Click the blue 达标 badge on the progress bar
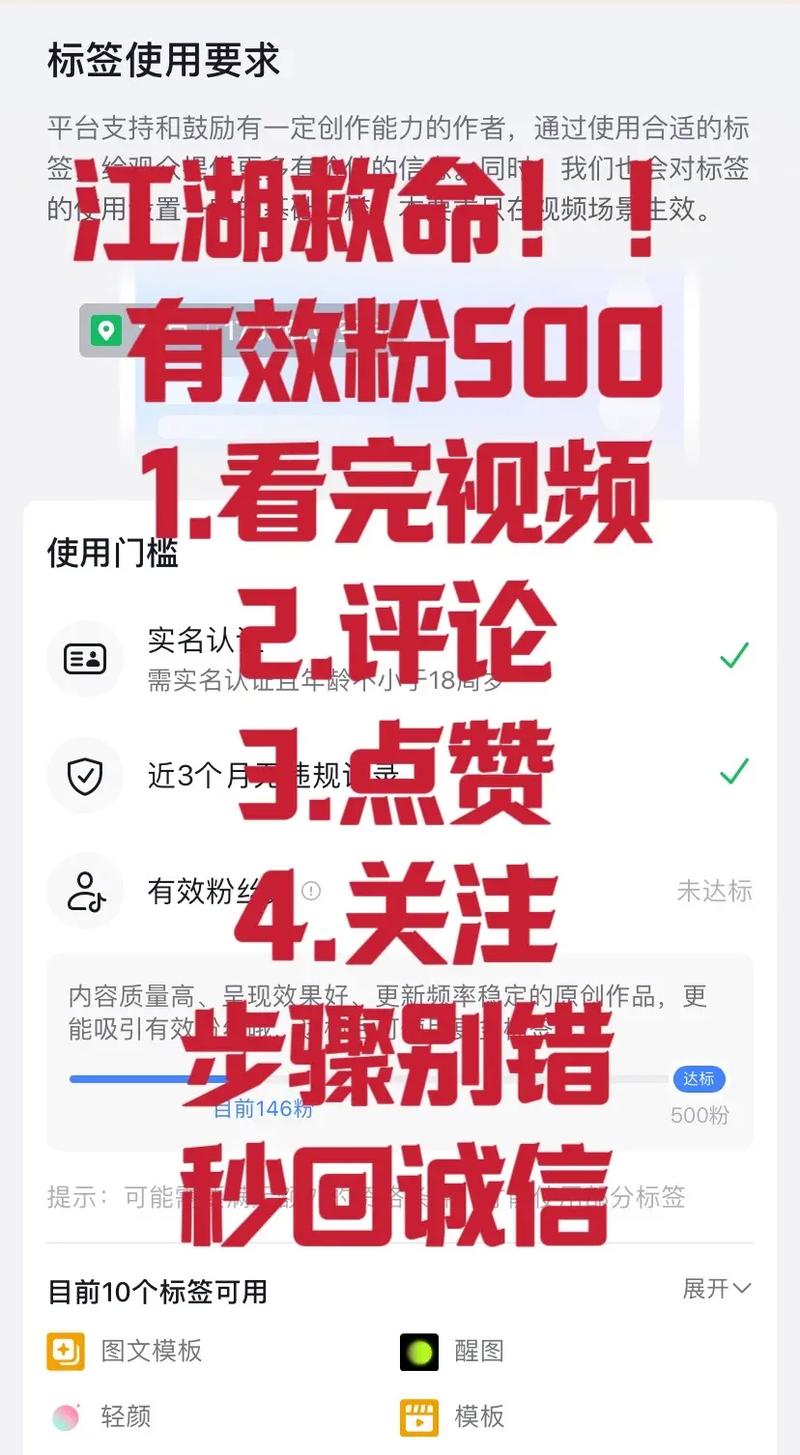This screenshot has height=1455, width=800. [700, 1080]
